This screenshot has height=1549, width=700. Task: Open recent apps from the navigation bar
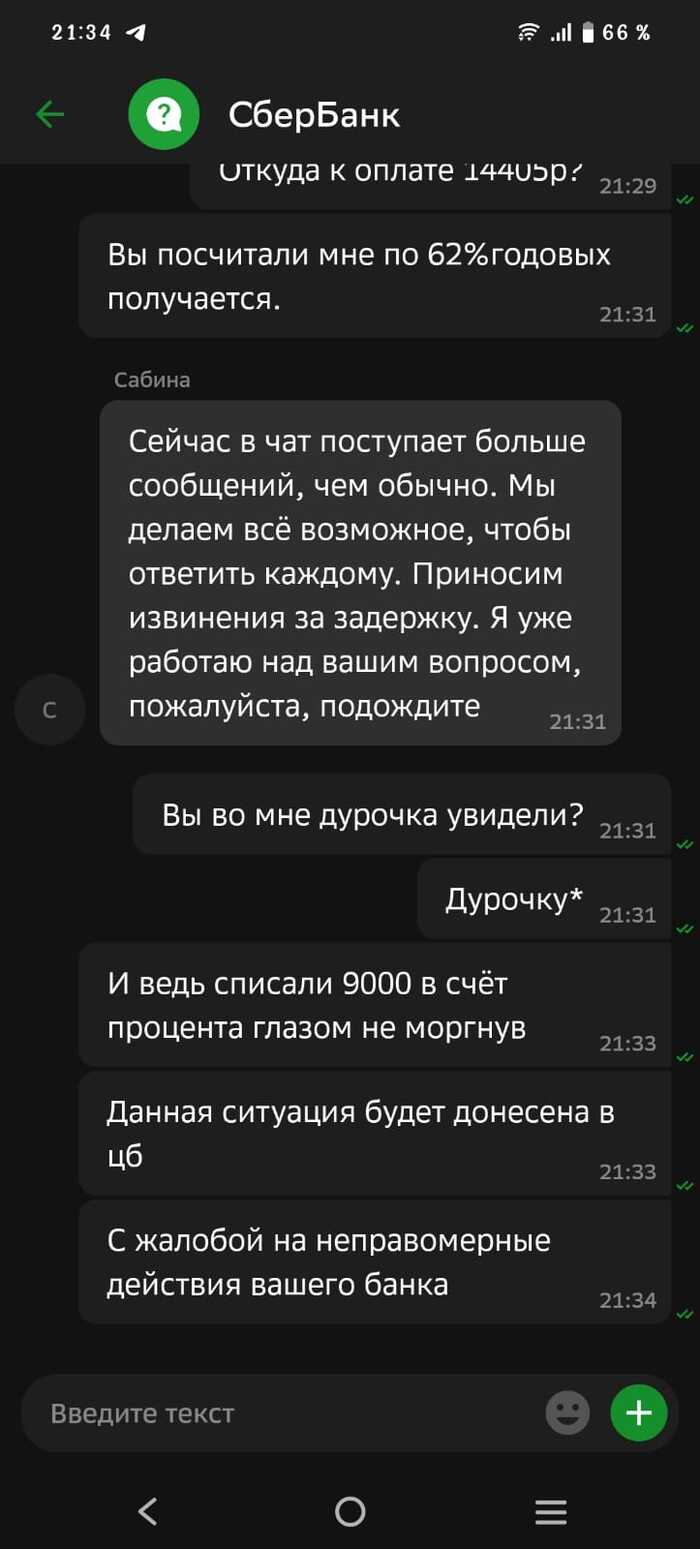click(x=551, y=1511)
